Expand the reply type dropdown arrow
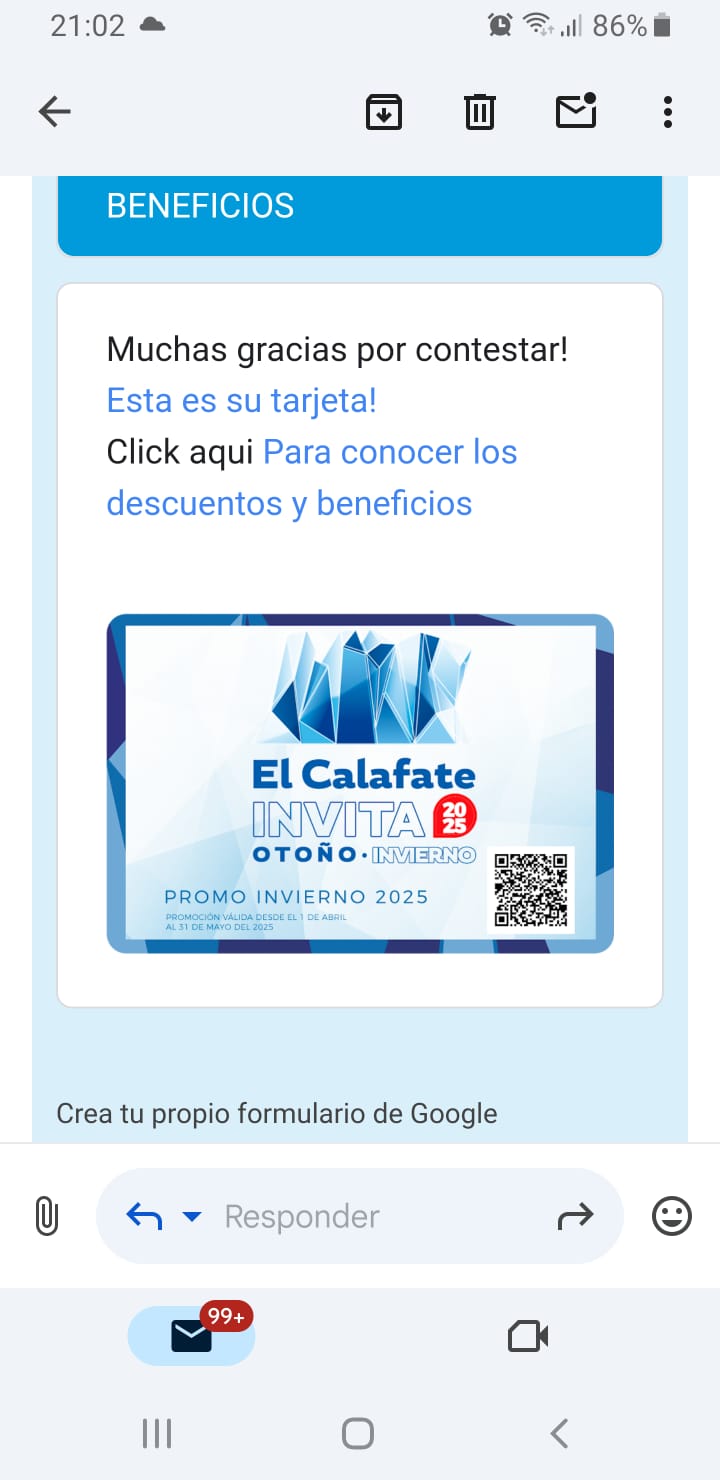 click(192, 1216)
